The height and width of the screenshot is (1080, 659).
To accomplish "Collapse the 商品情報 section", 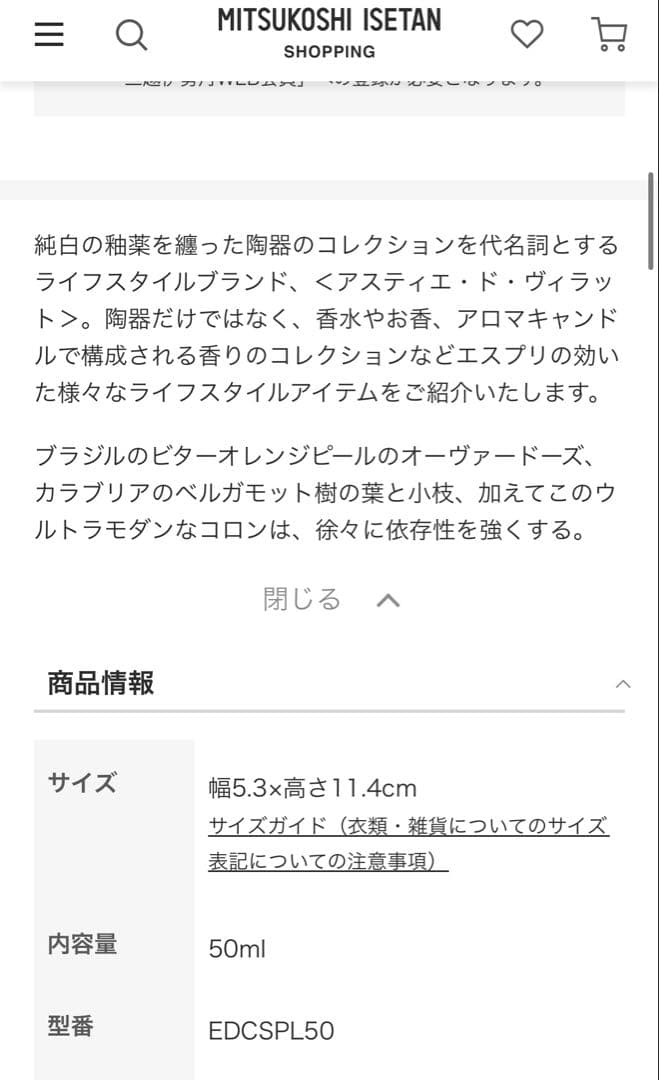I will point(622,684).
